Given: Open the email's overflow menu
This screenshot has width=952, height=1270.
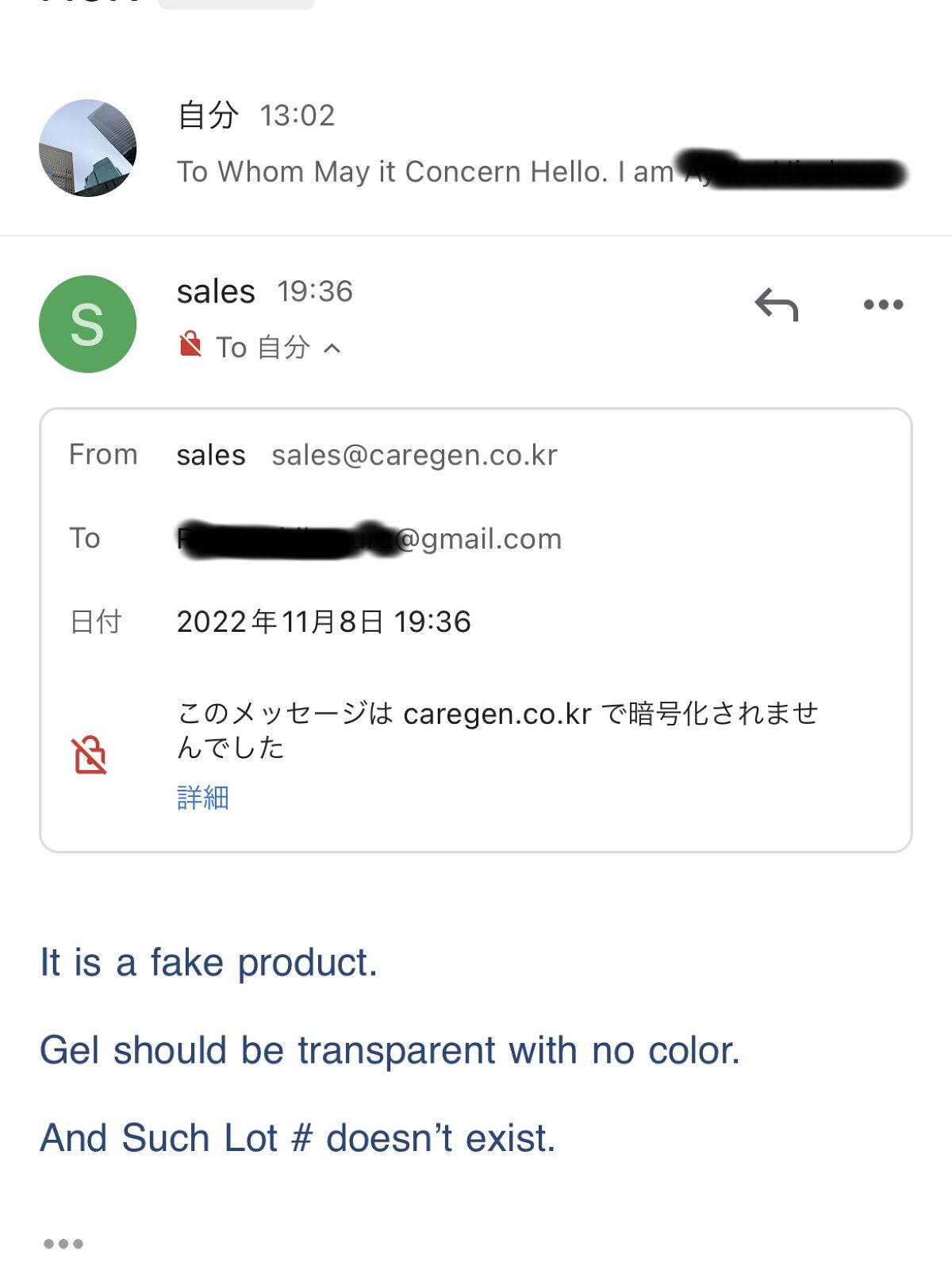Looking at the screenshot, I should click(x=883, y=305).
